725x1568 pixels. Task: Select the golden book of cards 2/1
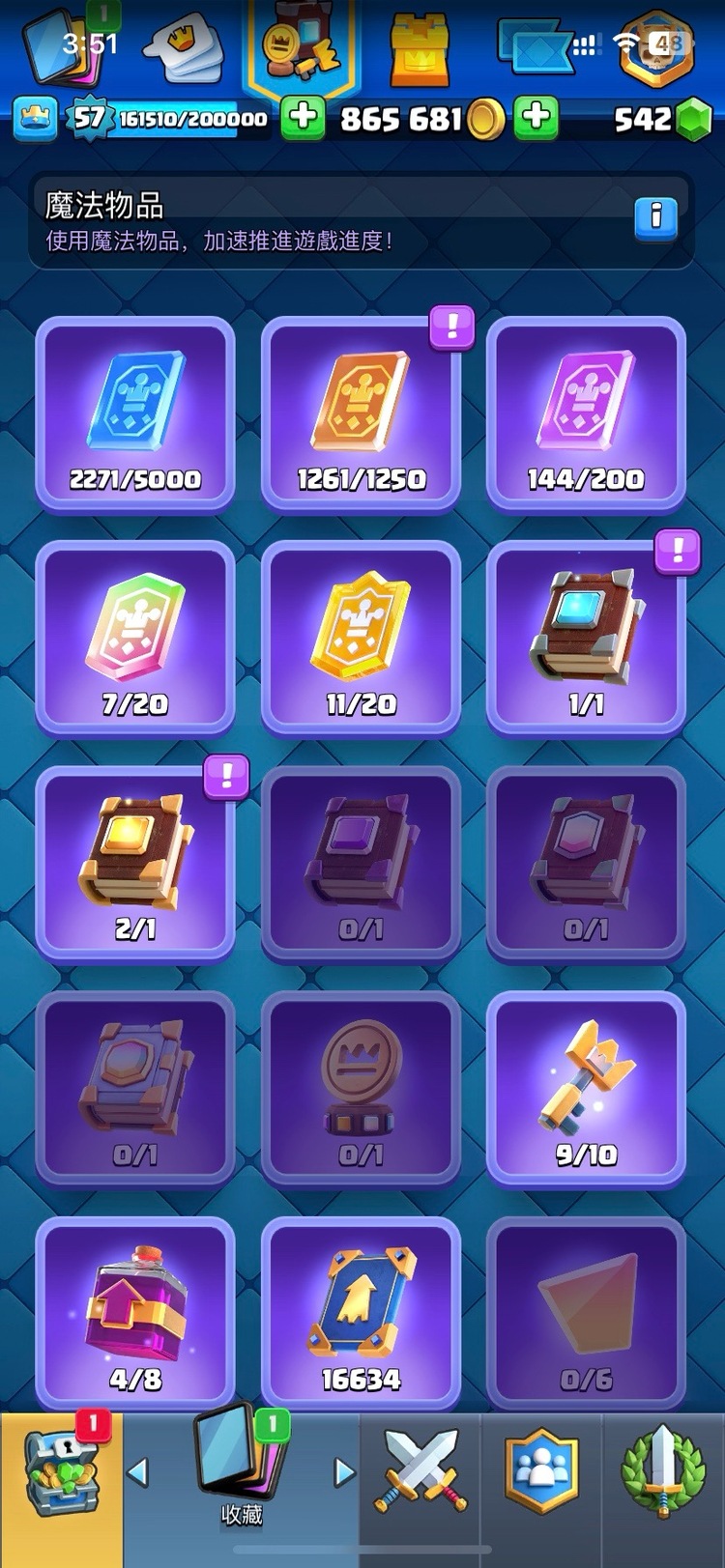[135, 865]
